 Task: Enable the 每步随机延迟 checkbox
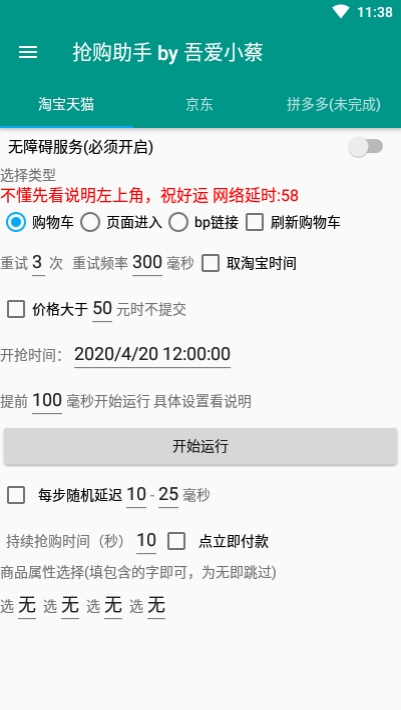click(x=16, y=495)
